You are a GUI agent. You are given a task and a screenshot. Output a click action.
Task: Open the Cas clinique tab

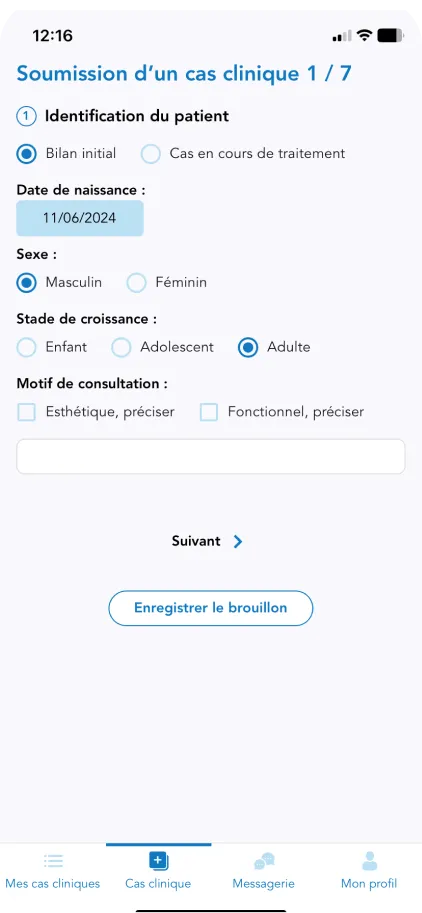158,870
